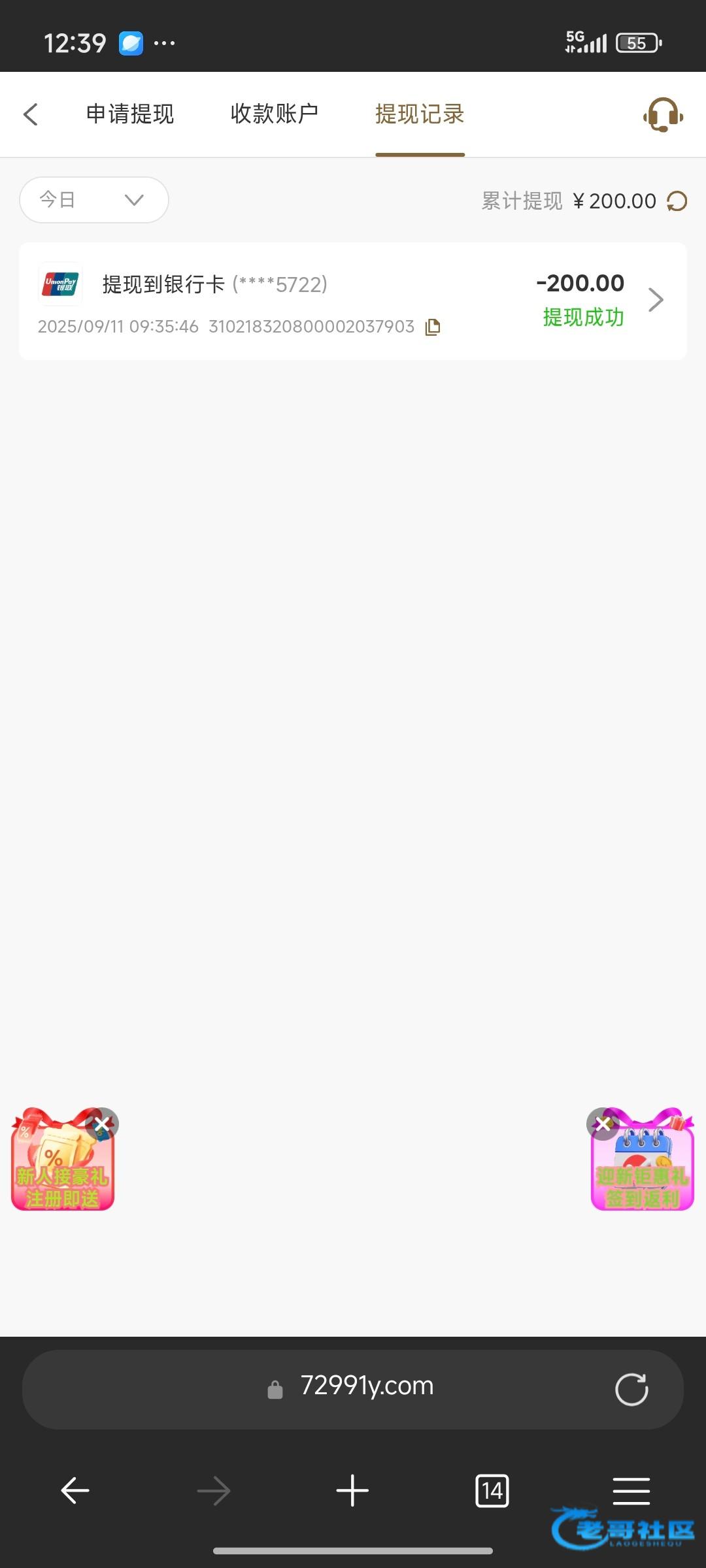Expand the 今日 date filter dropdown
Viewport: 706px width, 1568px height.
pyautogui.click(x=94, y=200)
